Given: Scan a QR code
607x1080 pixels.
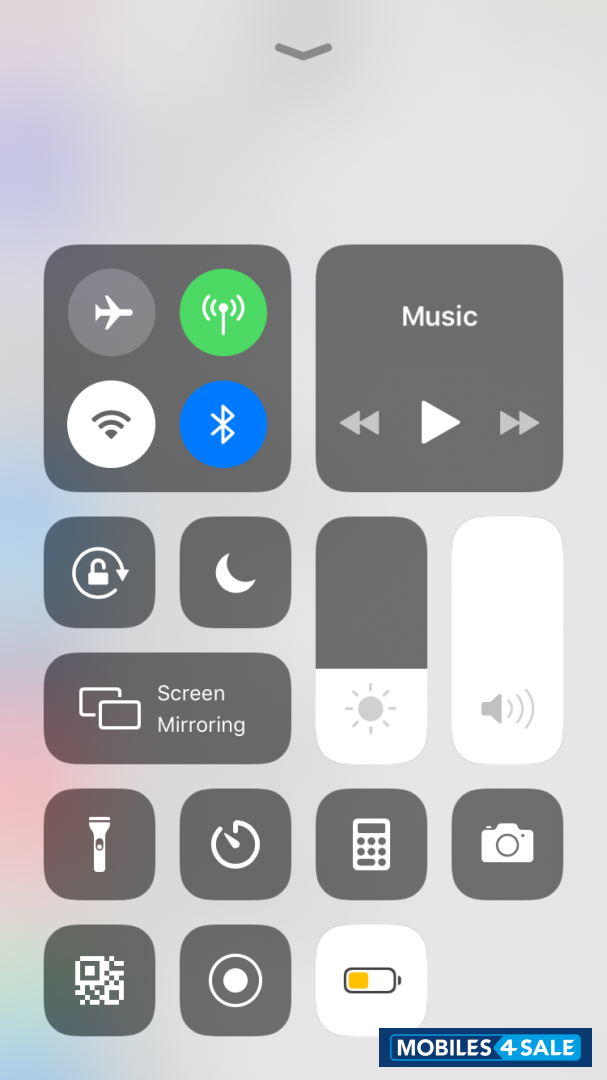Looking at the screenshot, I should click(99, 980).
